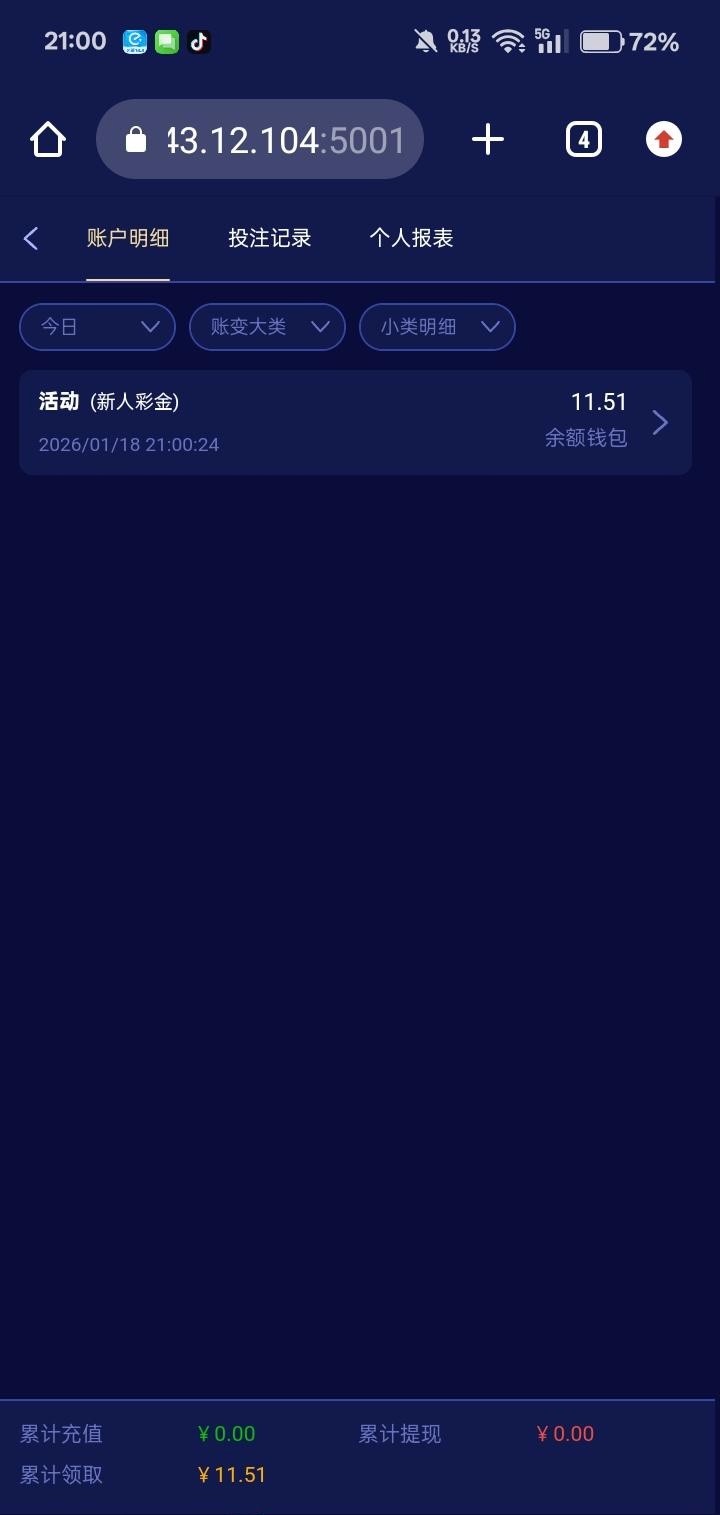Switch to the 投注记录 tab

270,238
